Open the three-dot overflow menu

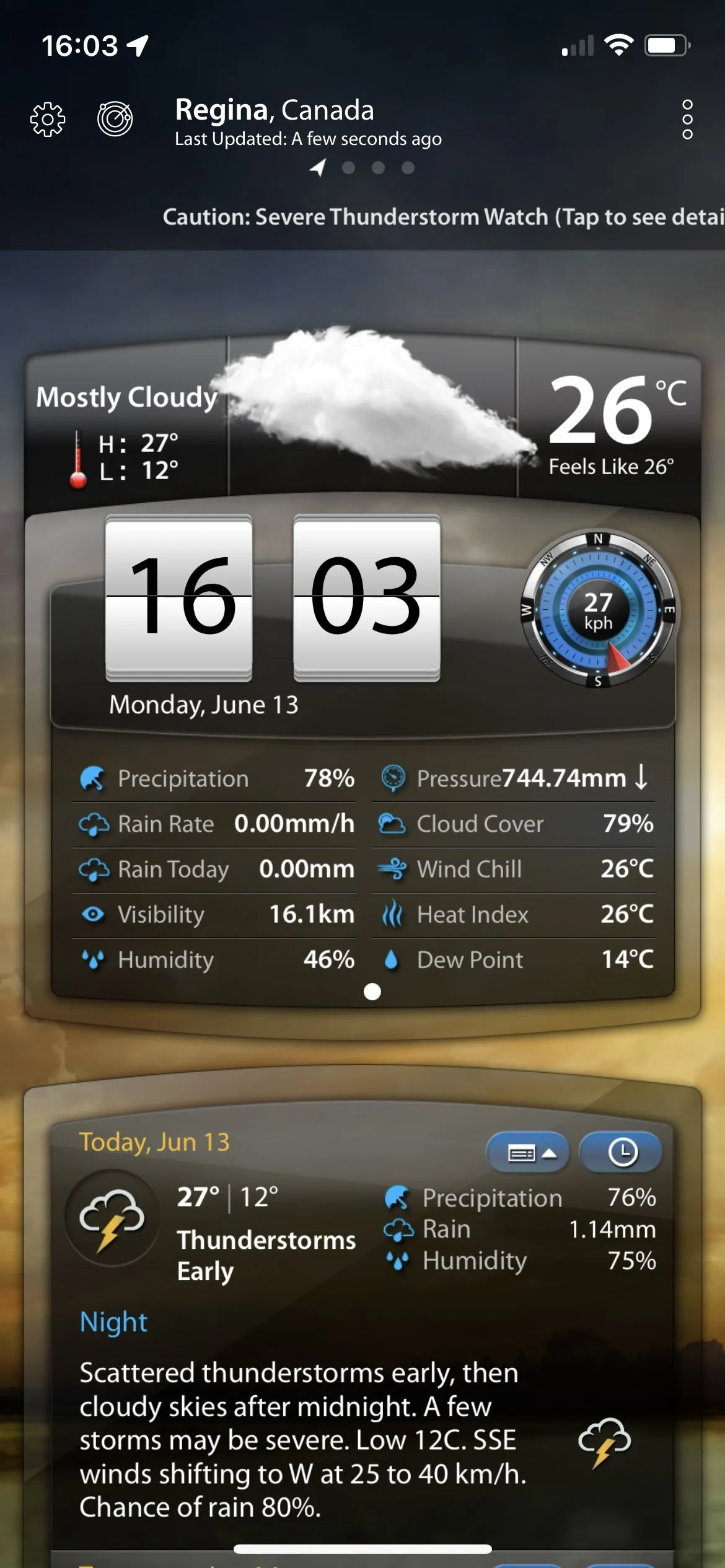pyautogui.click(x=687, y=119)
